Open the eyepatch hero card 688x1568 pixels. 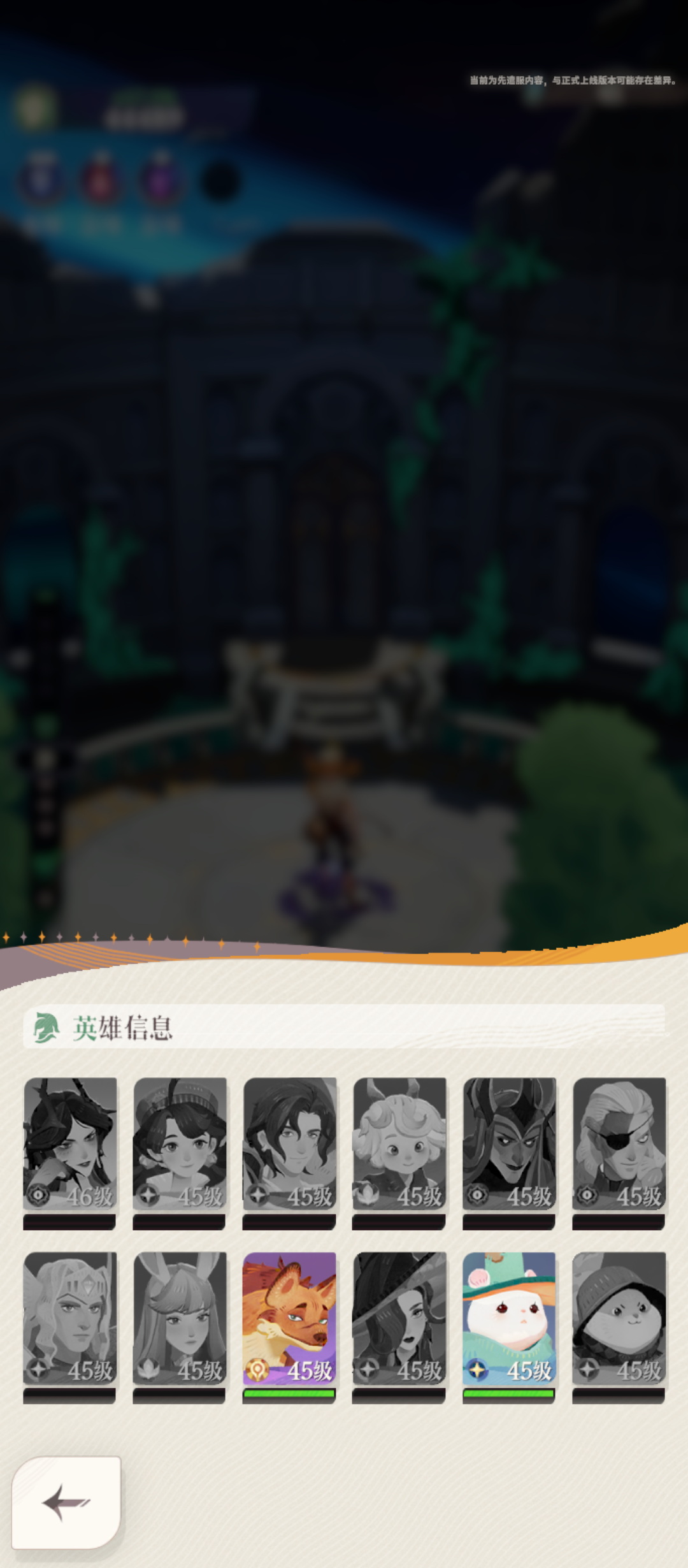[619, 1143]
